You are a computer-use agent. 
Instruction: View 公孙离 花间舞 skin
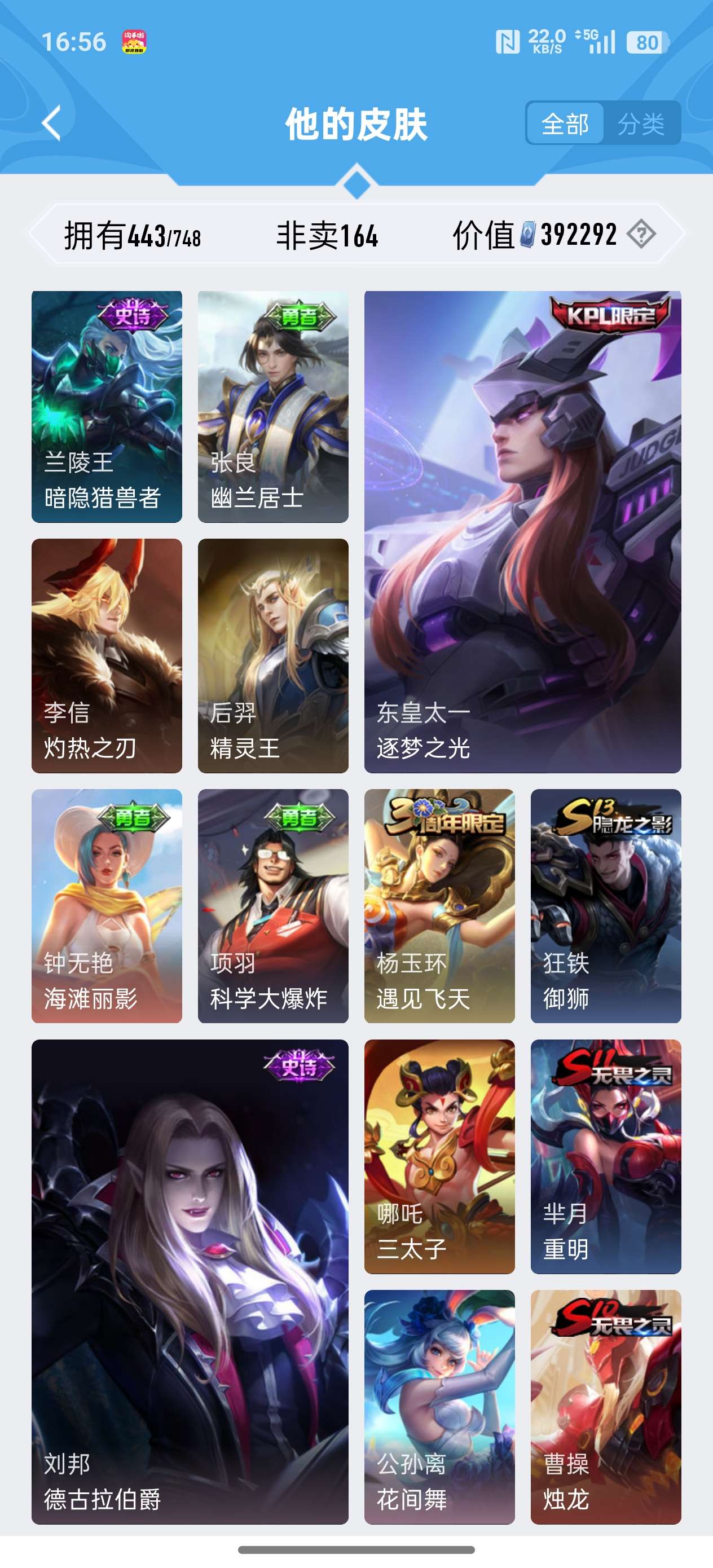tap(439, 1407)
